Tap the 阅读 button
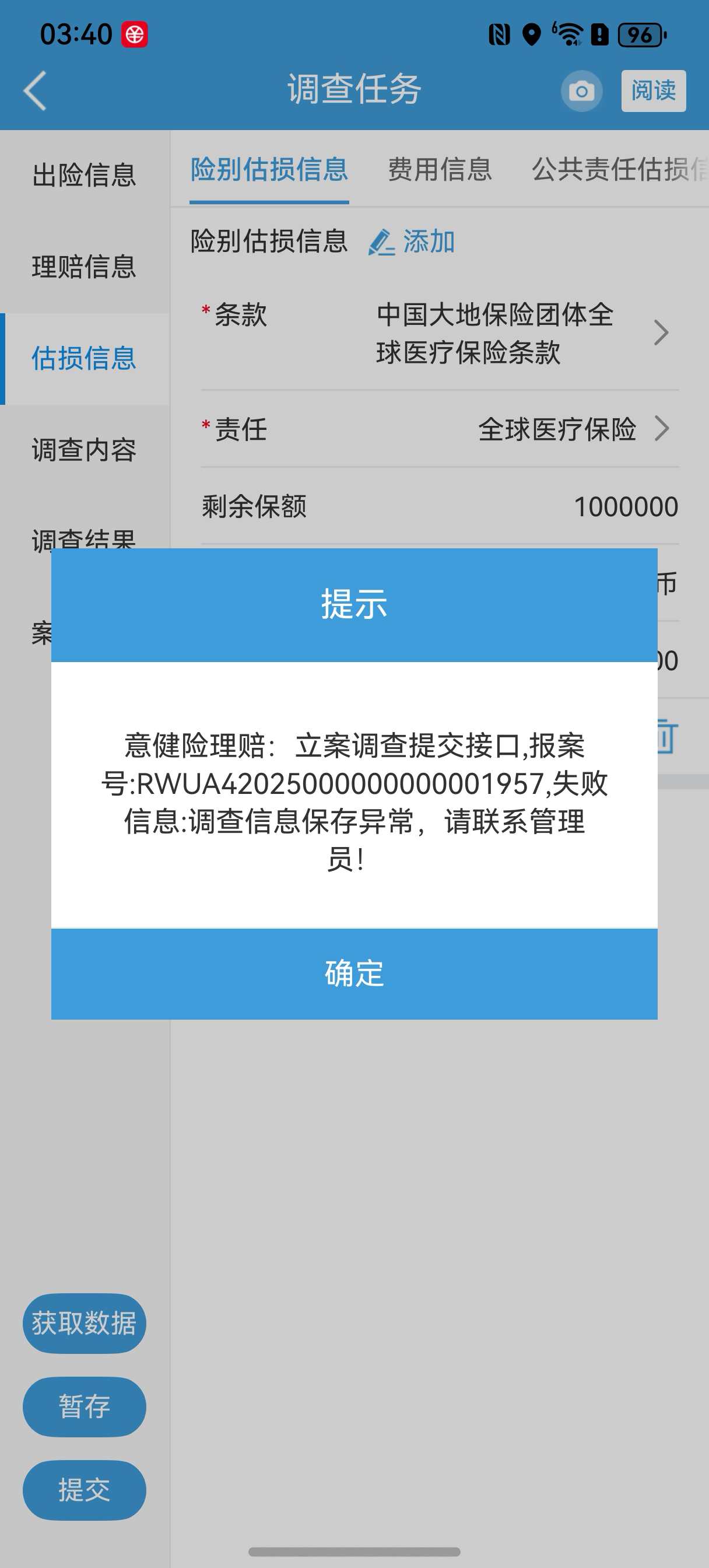 (654, 90)
